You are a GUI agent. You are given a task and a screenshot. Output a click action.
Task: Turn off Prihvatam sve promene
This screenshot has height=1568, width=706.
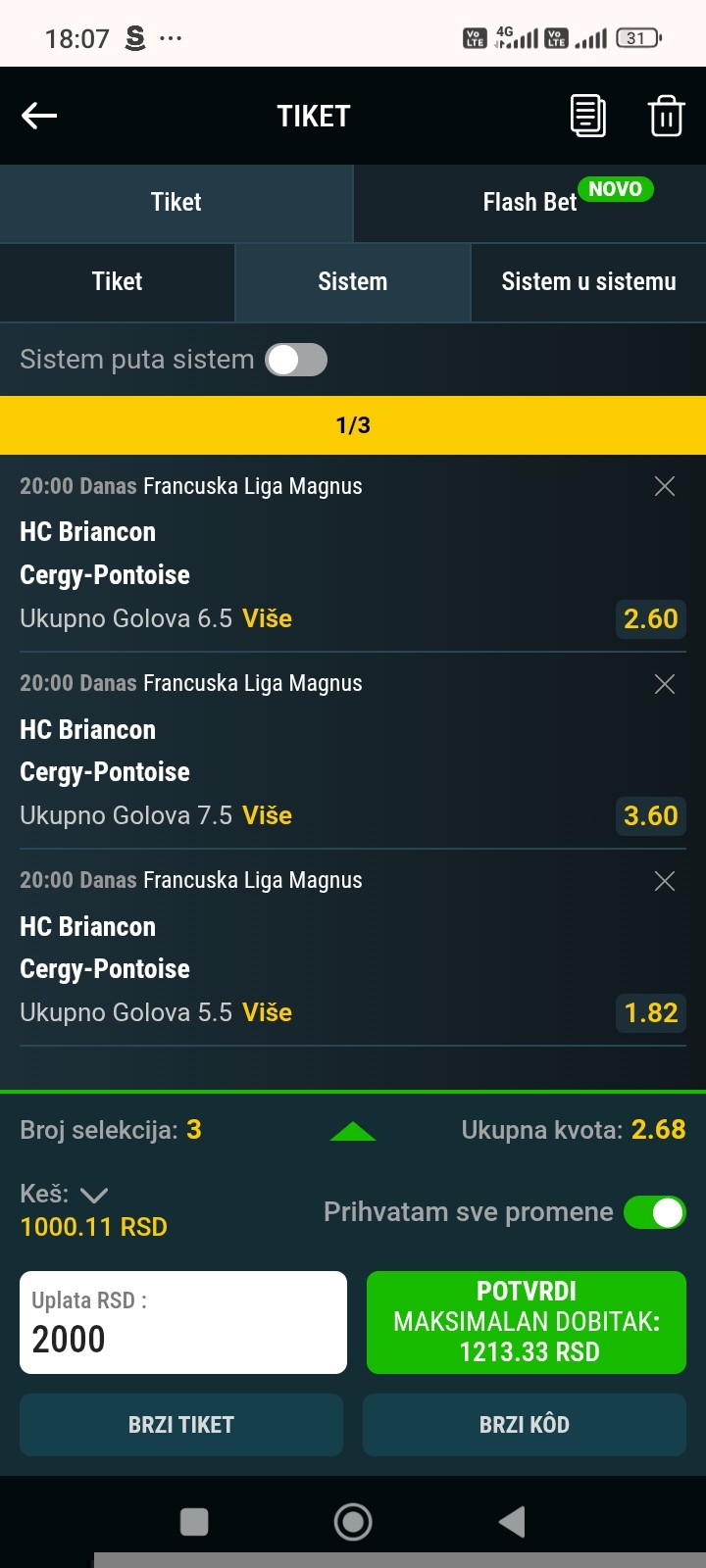coord(654,1212)
